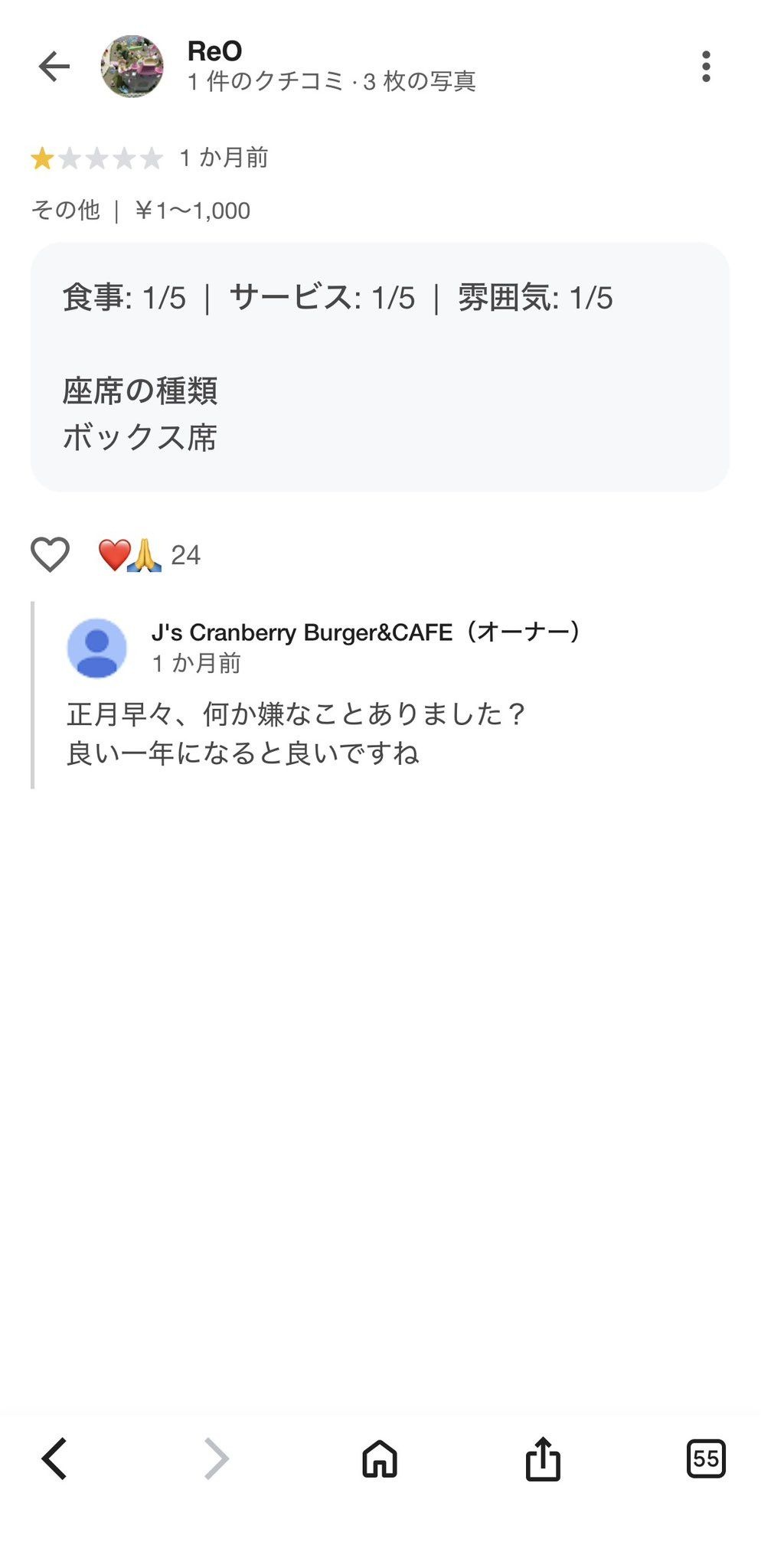761x1568 pixels.
Task: Go back using the top arrow
Action: click(54, 67)
